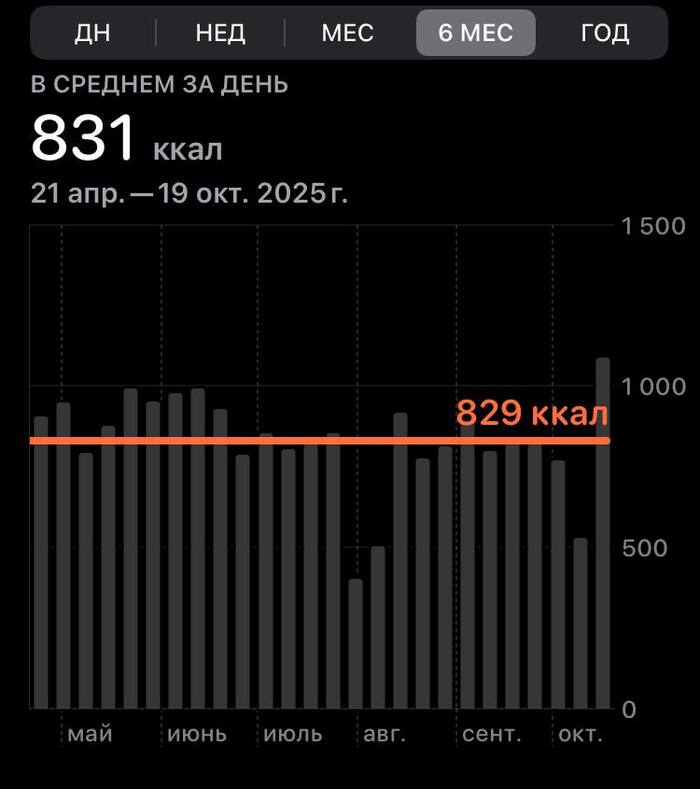Viewport: 700px width, 789px height.
Task: Switch to the ГОД yearly view
Action: [604, 33]
